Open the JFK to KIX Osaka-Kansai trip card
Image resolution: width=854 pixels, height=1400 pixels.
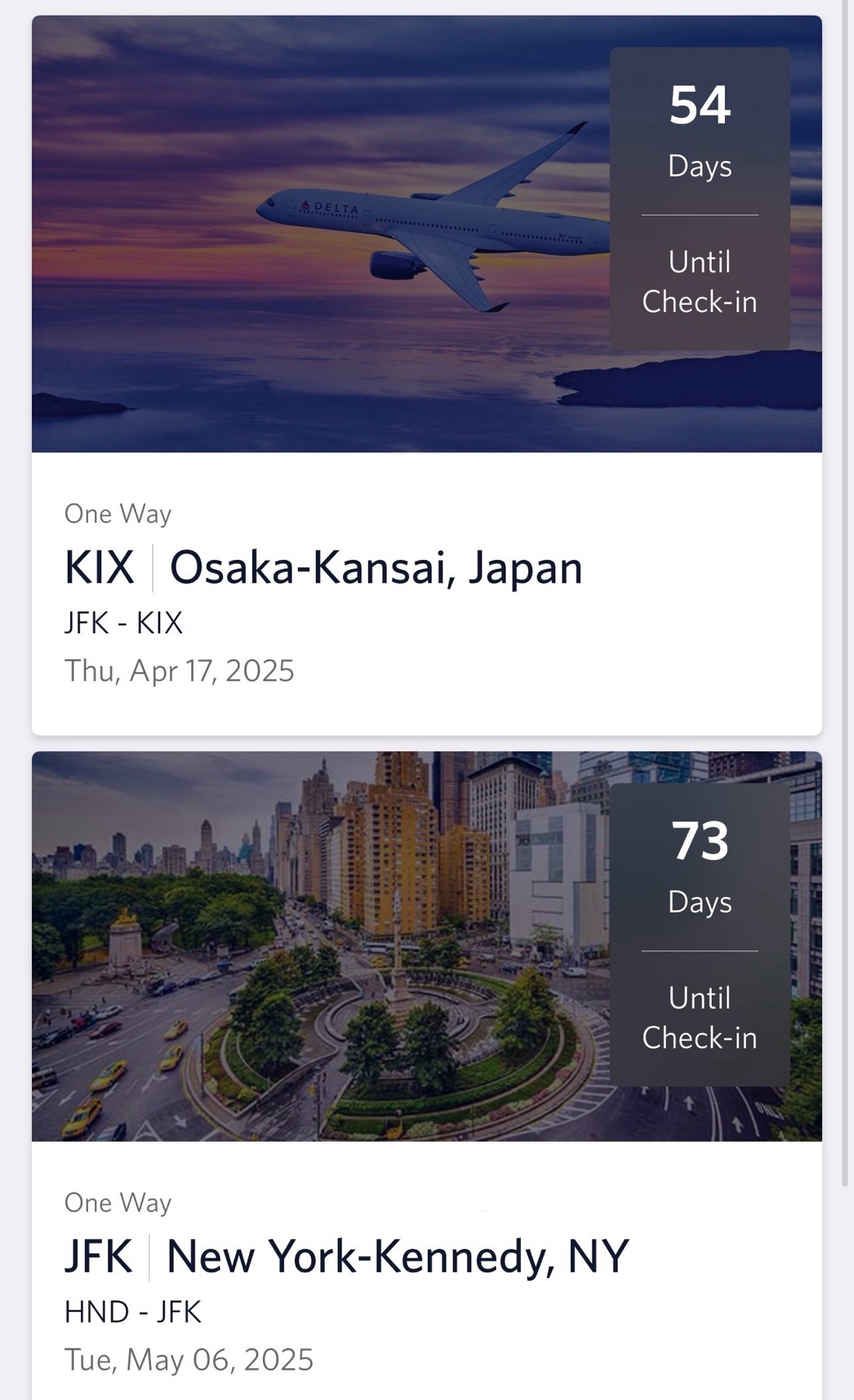point(426,591)
